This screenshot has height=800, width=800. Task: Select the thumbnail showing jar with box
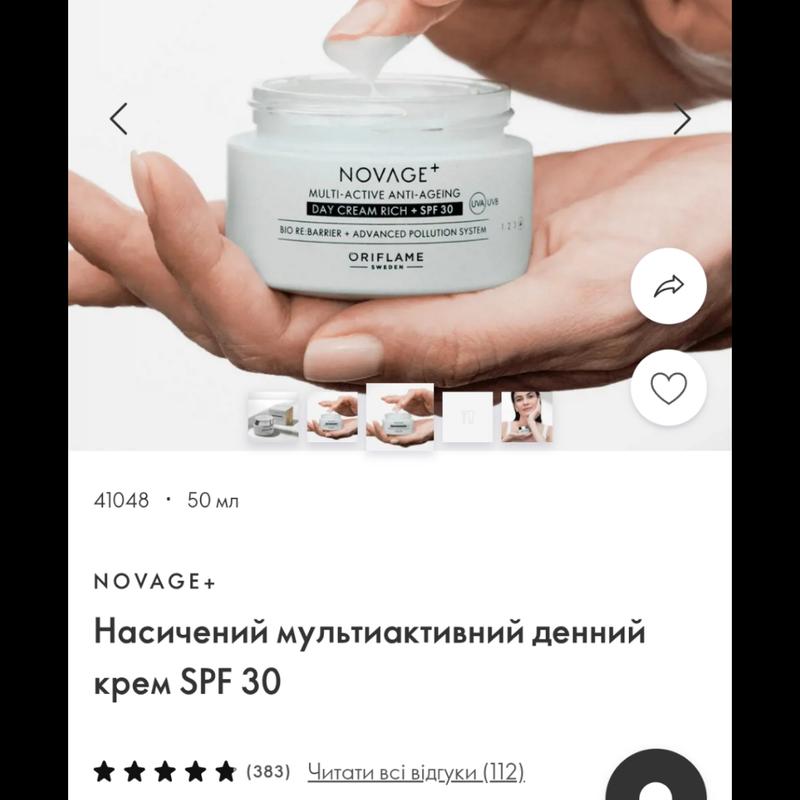click(273, 417)
